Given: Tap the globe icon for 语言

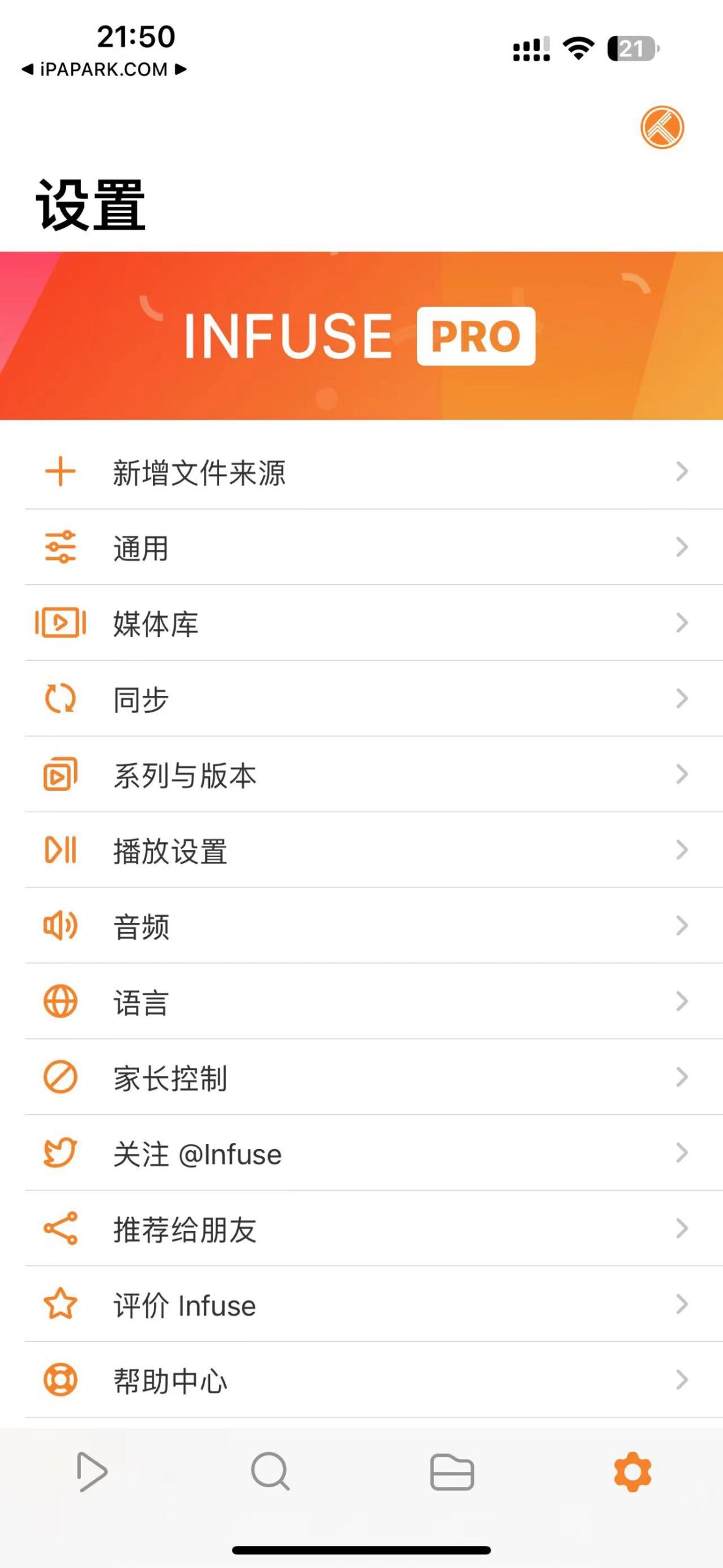Looking at the screenshot, I should click(59, 1001).
